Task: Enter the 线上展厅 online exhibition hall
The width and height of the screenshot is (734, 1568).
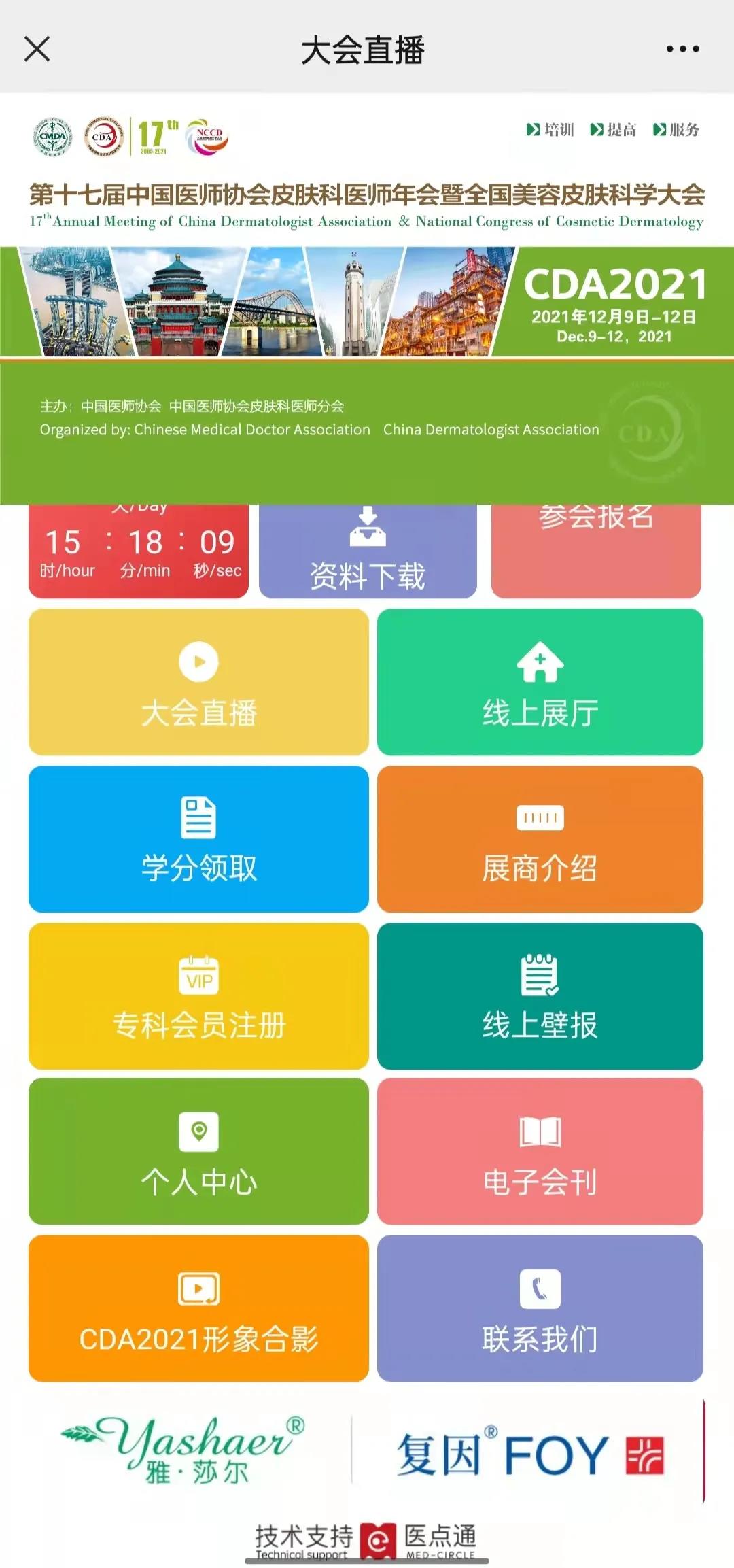Action: coord(540,682)
